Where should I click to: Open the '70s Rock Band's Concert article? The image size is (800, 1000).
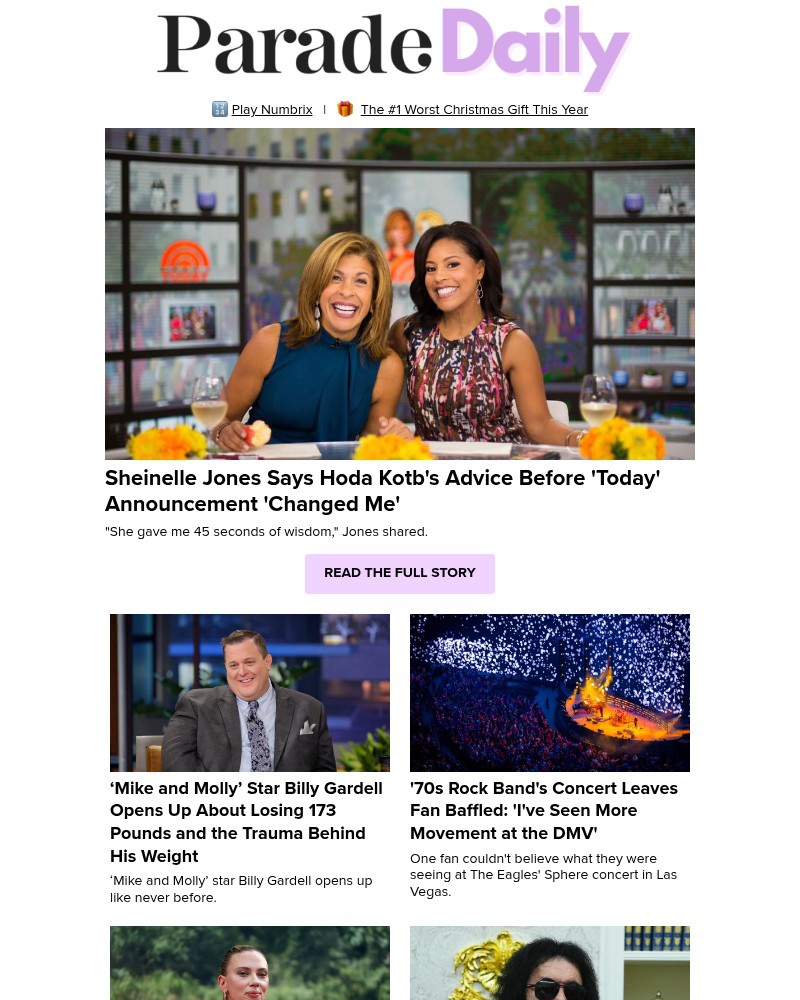coord(544,810)
